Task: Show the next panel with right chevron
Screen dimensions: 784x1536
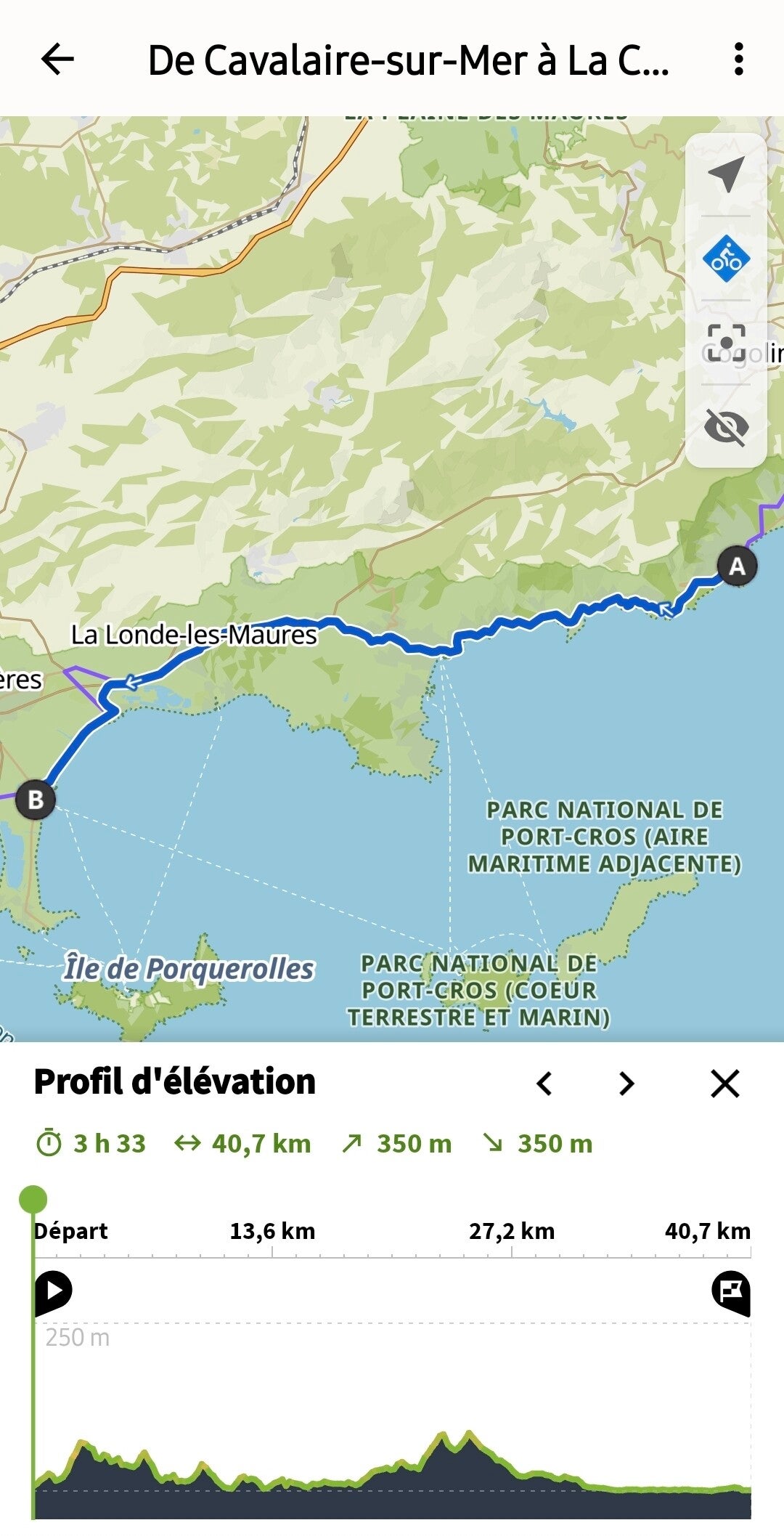Action: (626, 1084)
